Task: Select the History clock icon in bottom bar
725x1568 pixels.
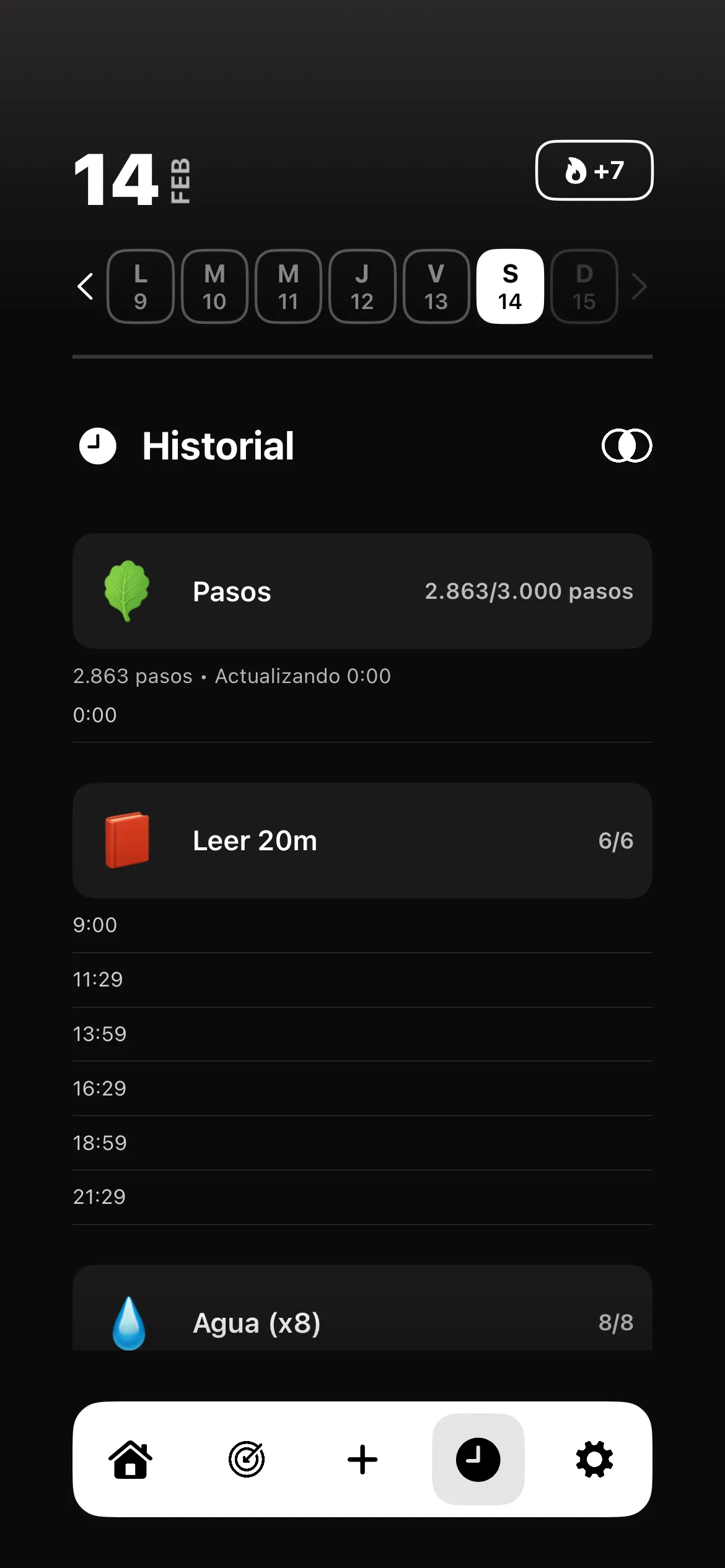Action: 477,1460
